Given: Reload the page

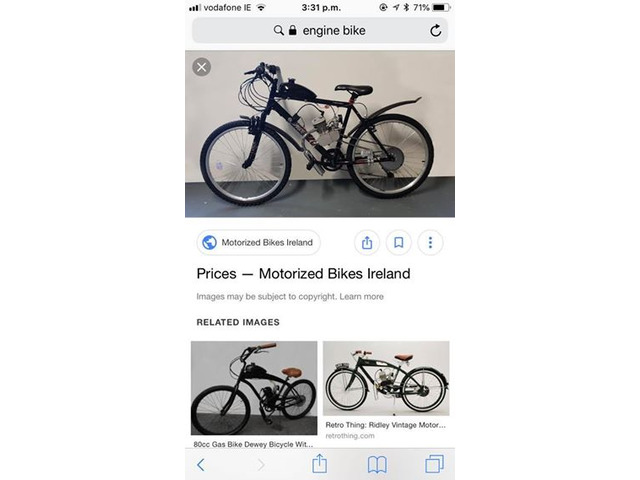Looking at the screenshot, I should (x=436, y=31).
